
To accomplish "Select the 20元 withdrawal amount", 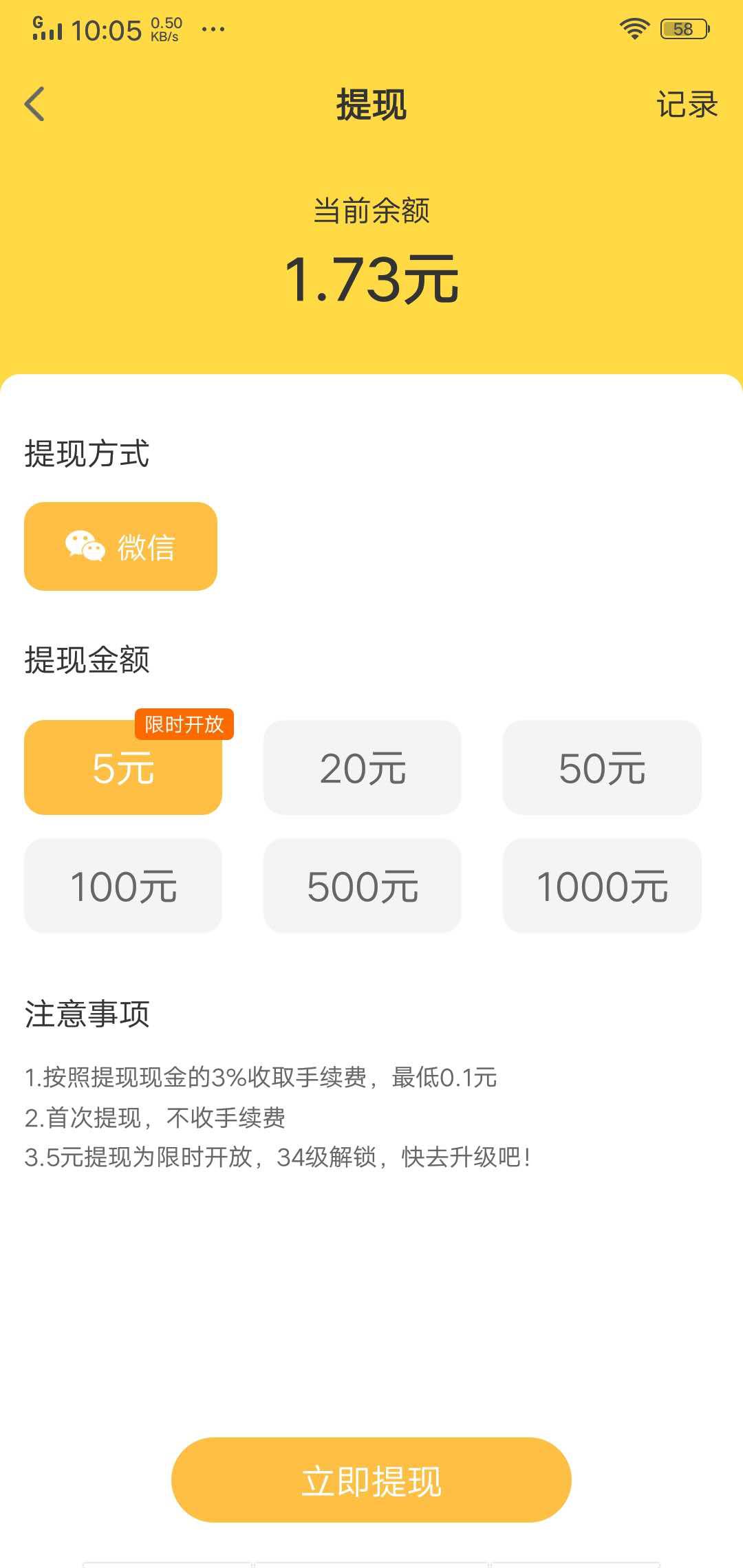I will point(361,770).
